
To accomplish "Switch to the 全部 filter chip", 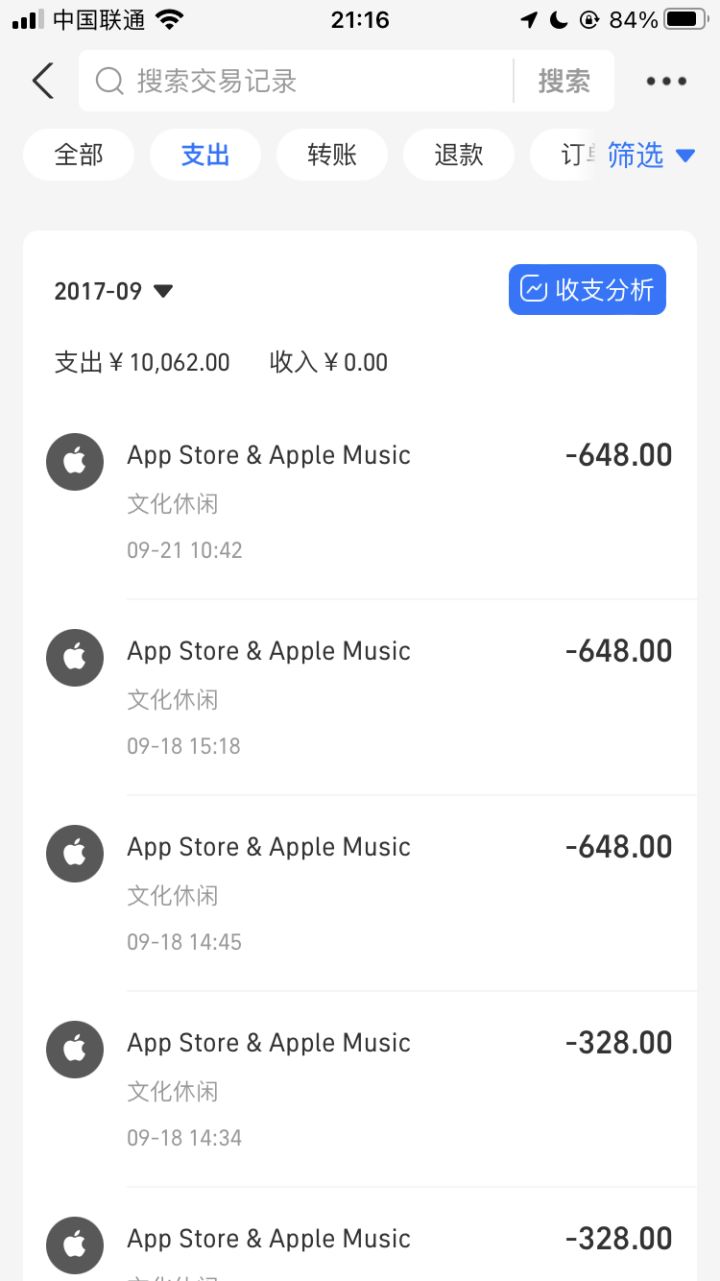I will 79,155.
